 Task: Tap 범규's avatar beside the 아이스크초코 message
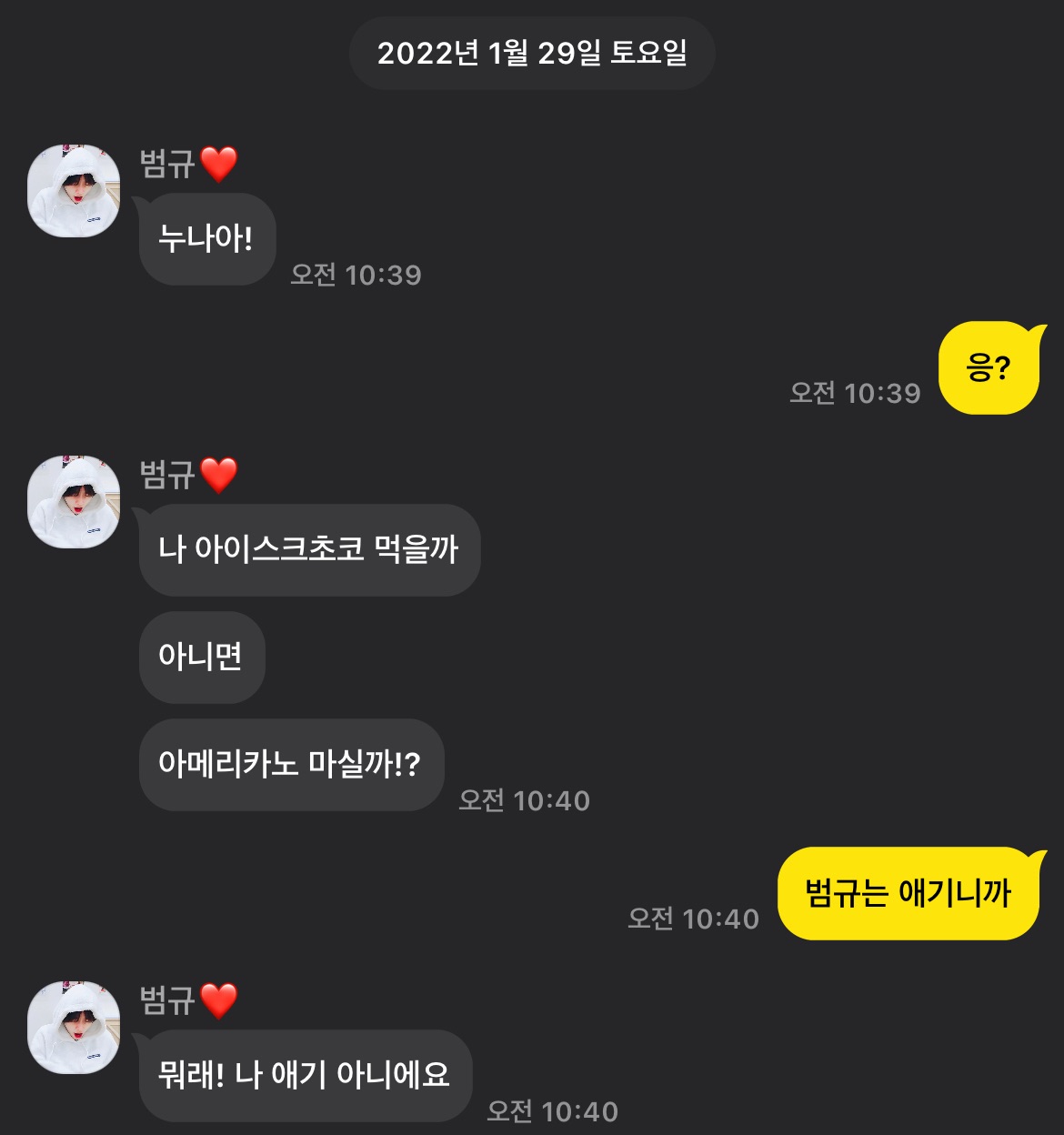[74, 502]
